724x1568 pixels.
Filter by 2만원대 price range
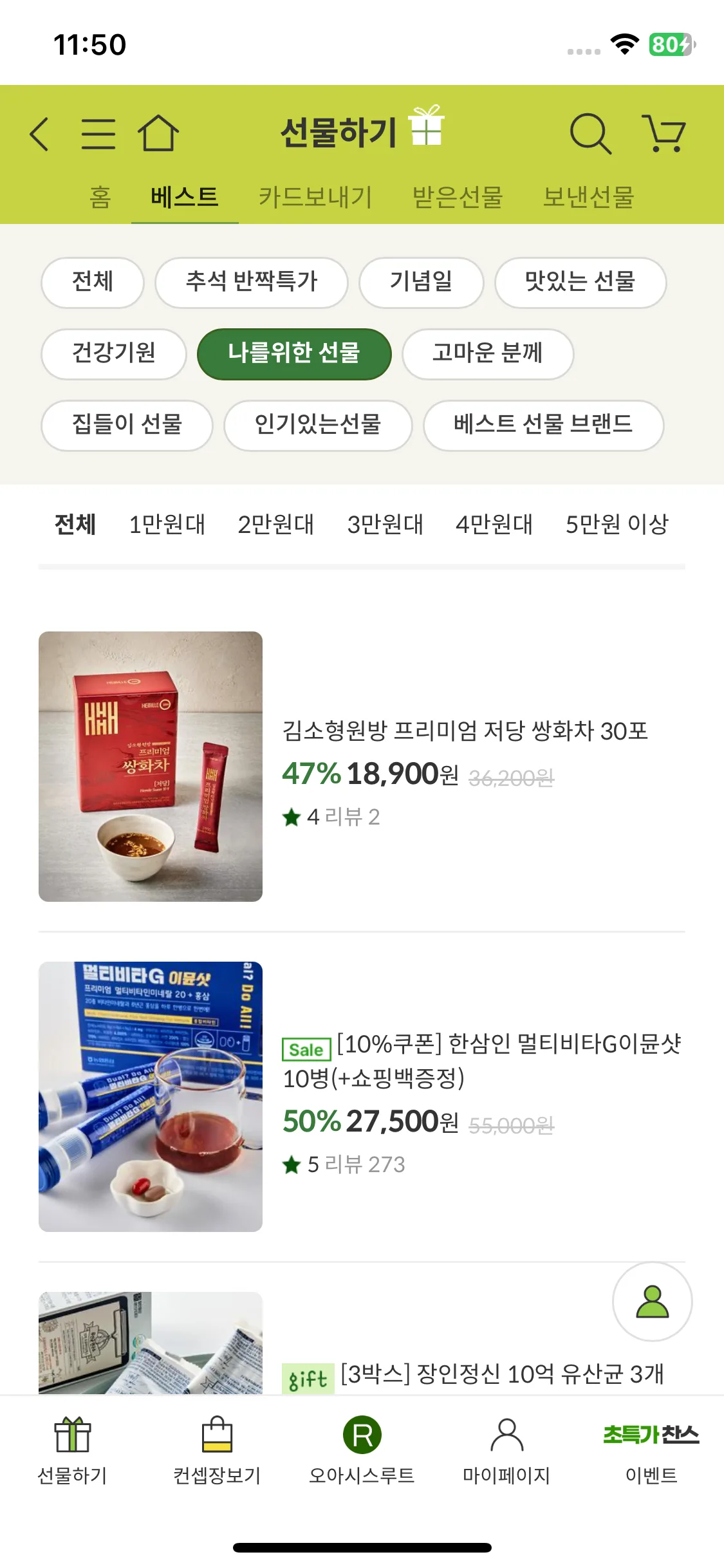pos(275,525)
